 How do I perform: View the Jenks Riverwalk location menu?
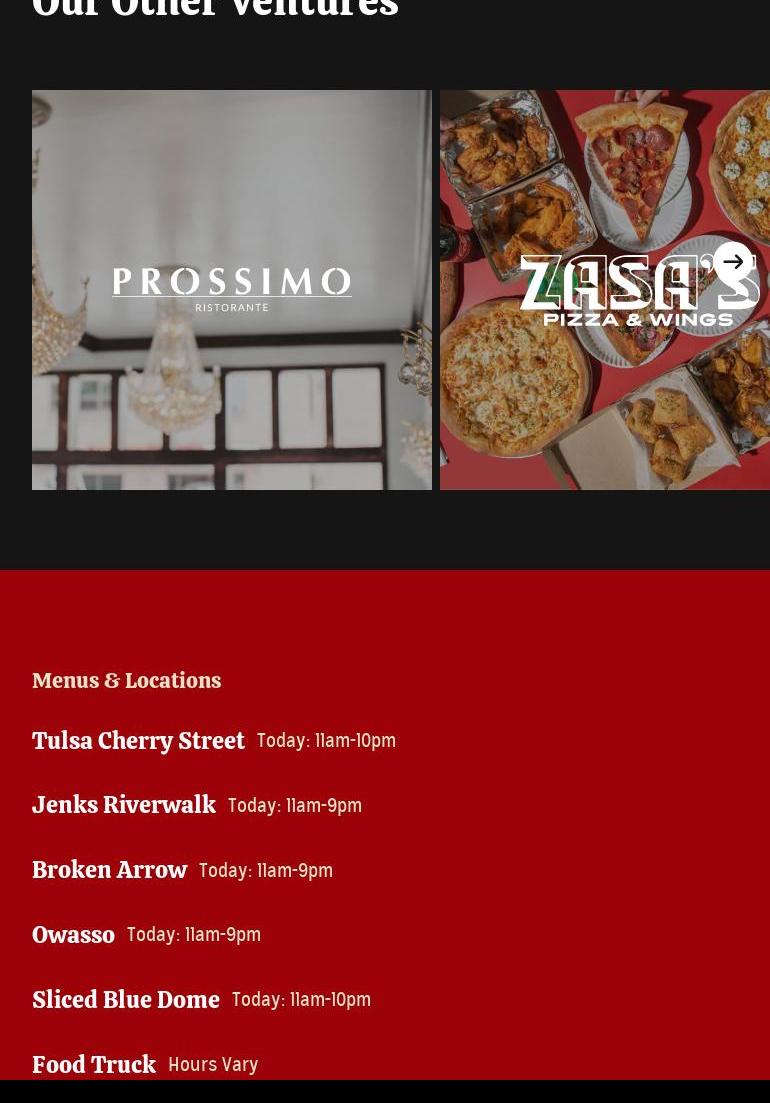[x=124, y=804]
